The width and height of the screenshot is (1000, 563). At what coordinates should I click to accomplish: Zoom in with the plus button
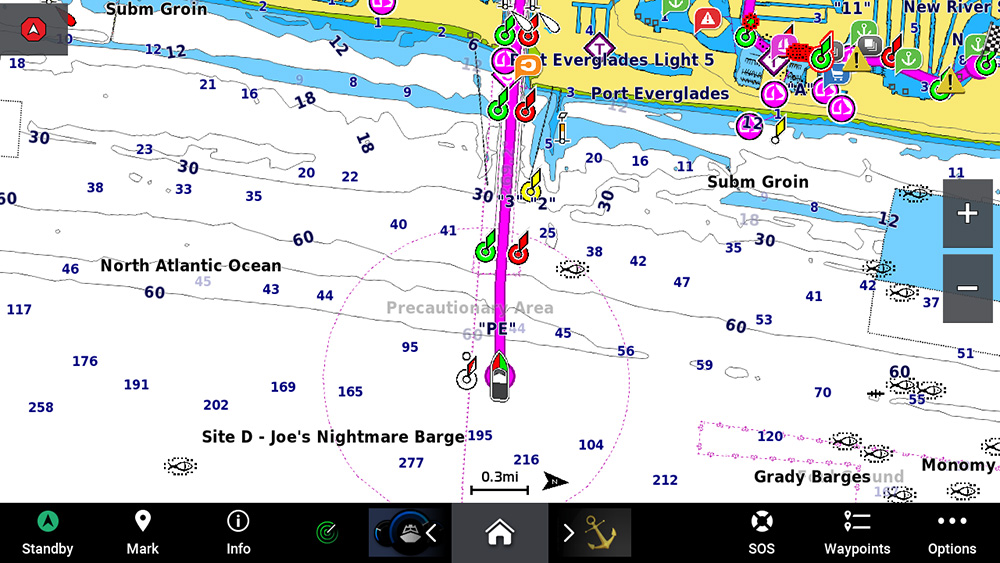[967, 213]
